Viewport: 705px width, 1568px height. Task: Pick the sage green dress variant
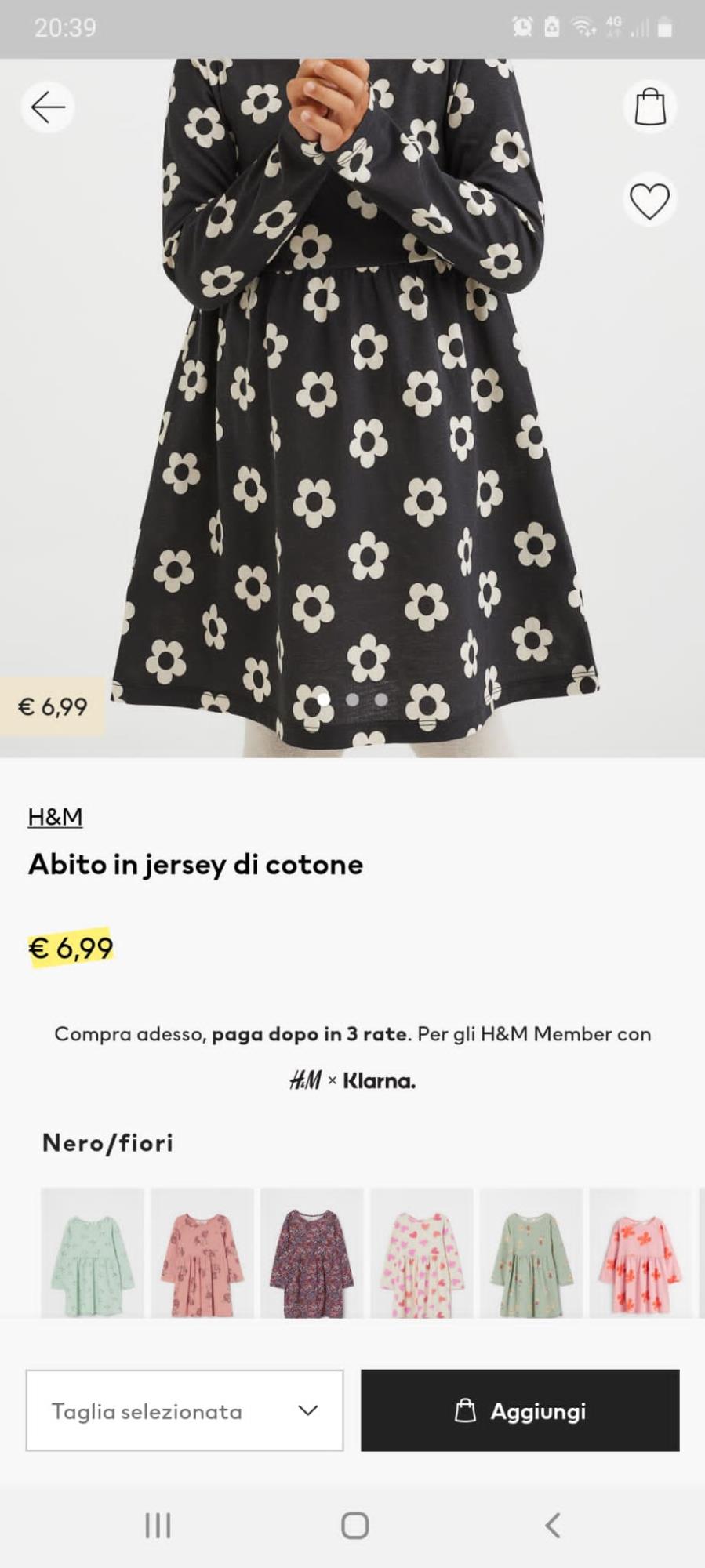[x=532, y=1253]
